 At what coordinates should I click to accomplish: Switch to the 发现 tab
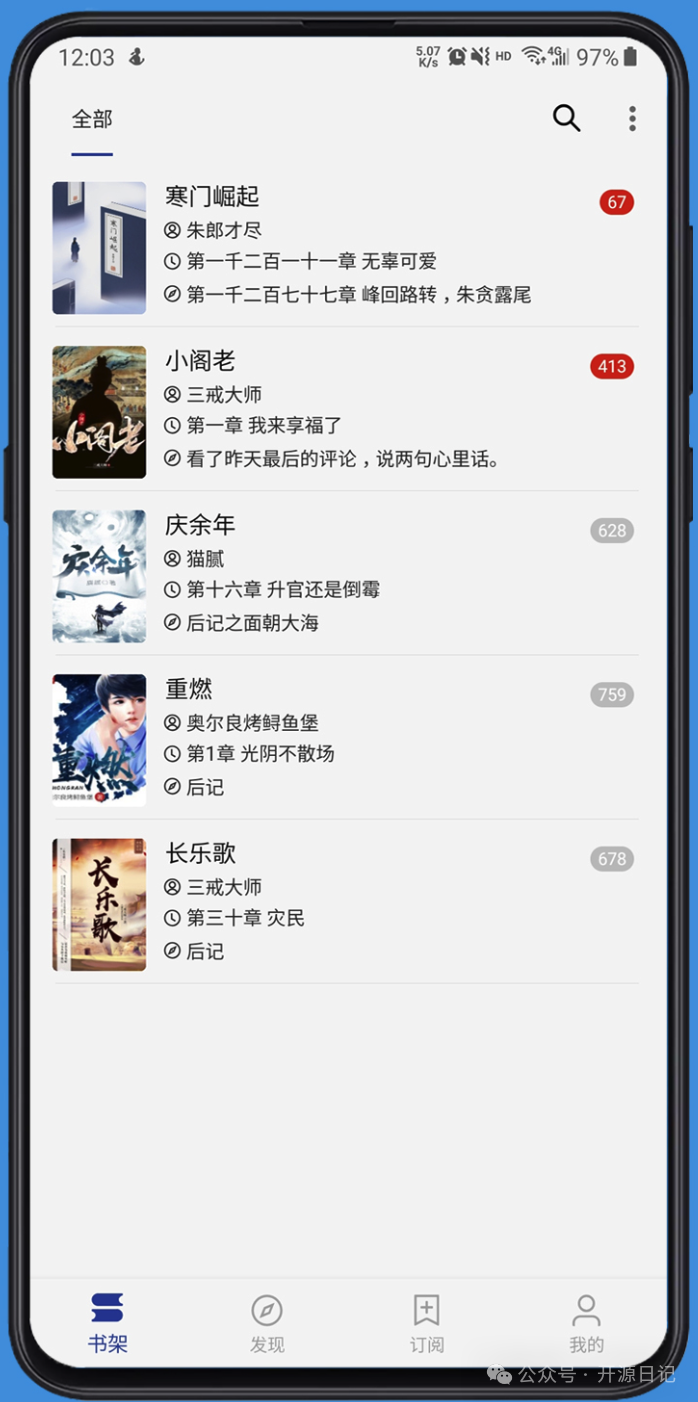point(267,1322)
